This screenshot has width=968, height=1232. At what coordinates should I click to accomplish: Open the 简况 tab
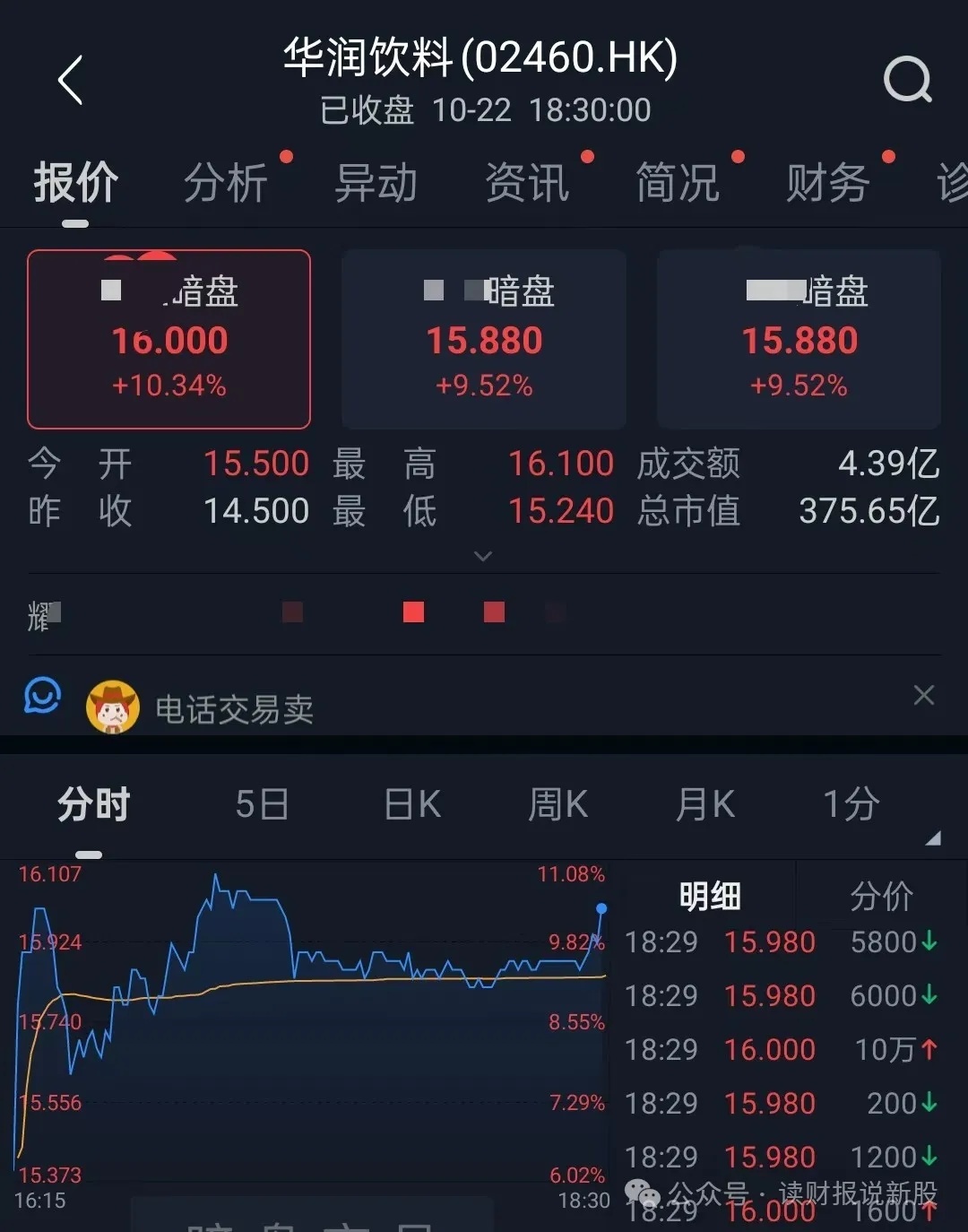pyautogui.click(x=678, y=183)
